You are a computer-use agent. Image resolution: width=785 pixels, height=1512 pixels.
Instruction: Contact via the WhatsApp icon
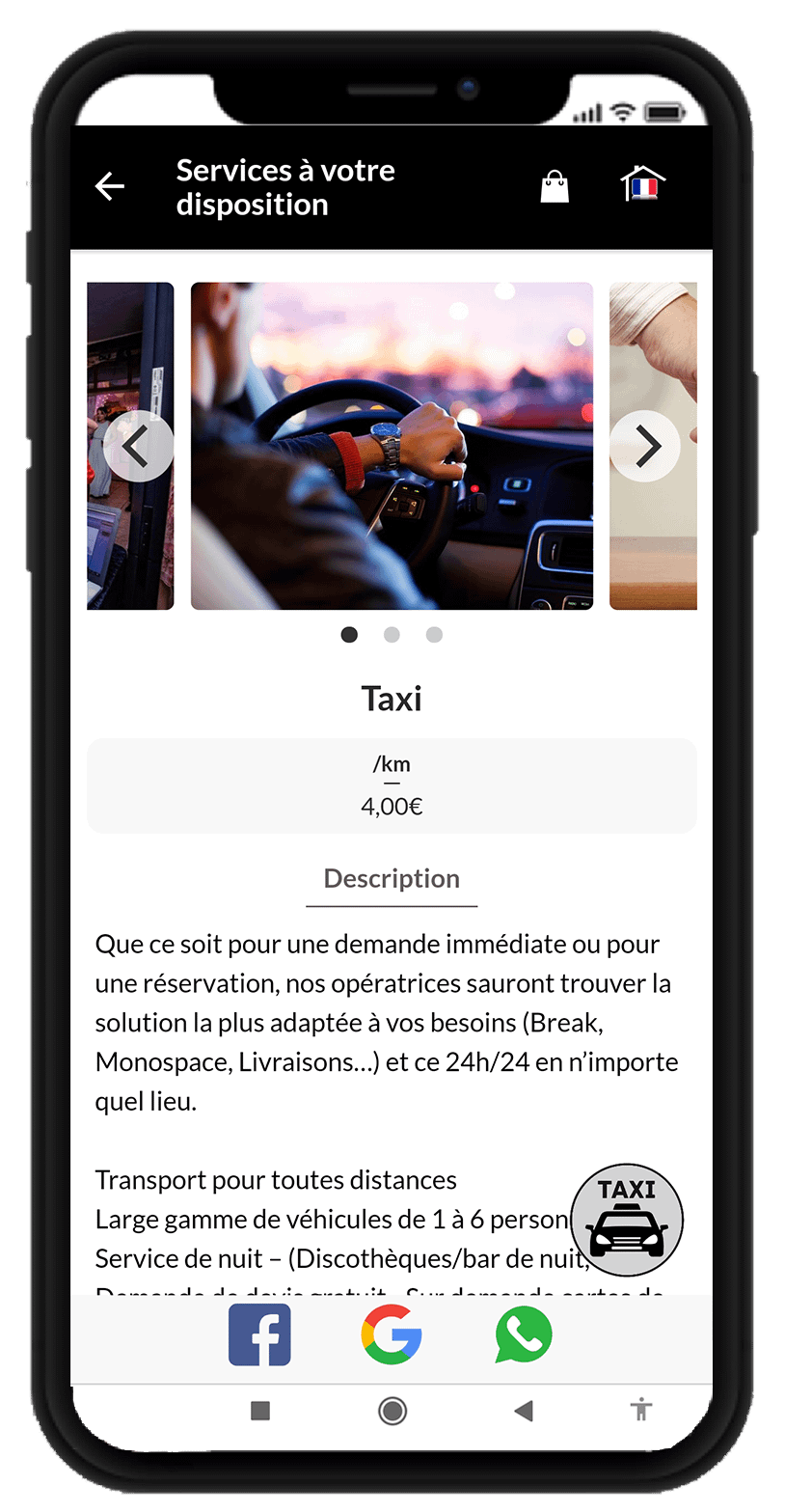pyautogui.click(x=523, y=1334)
